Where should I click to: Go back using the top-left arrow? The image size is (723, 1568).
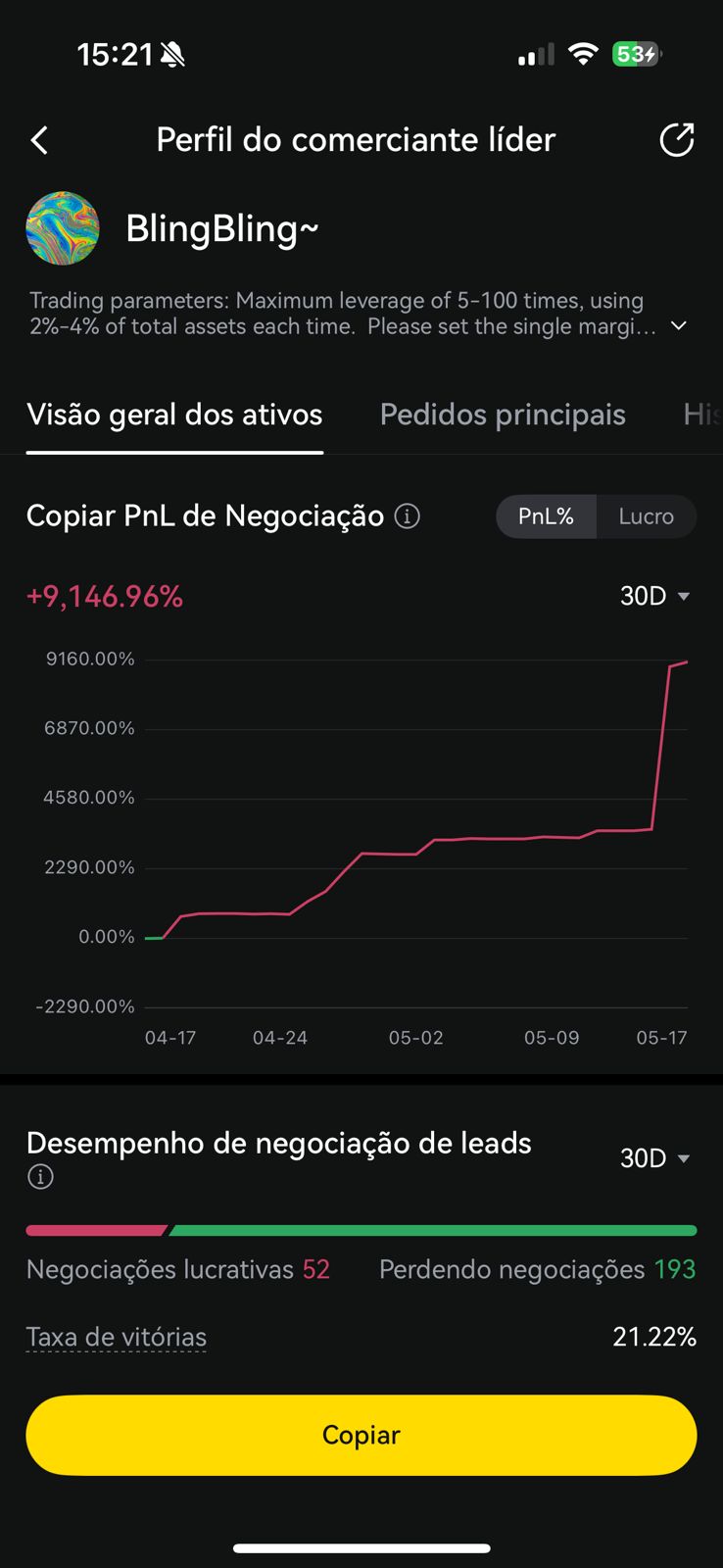39,140
